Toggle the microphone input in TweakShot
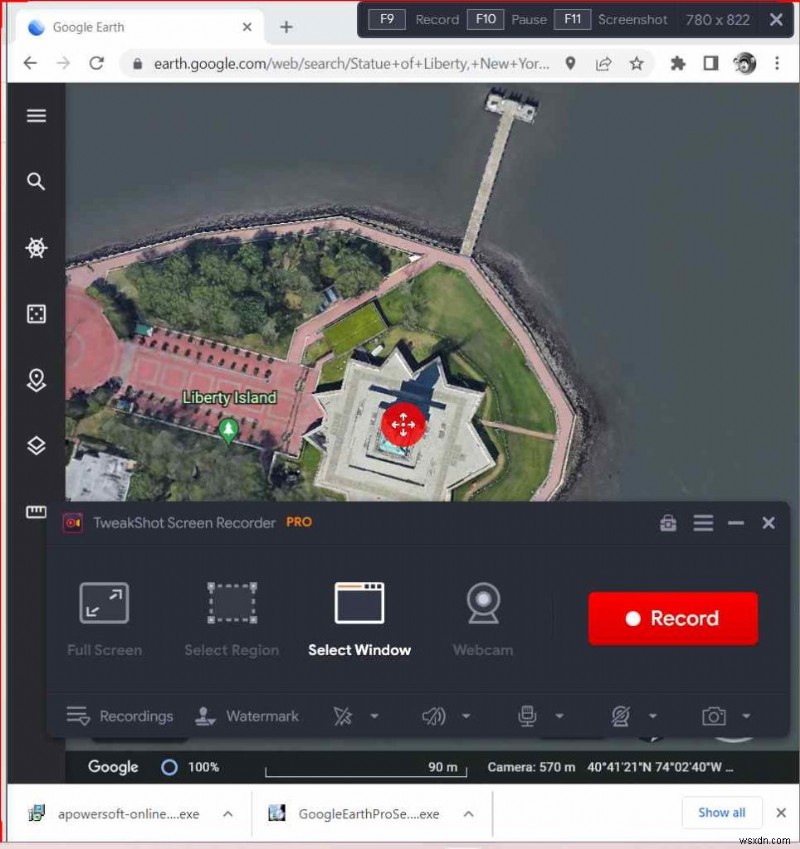 coord(527,716)
